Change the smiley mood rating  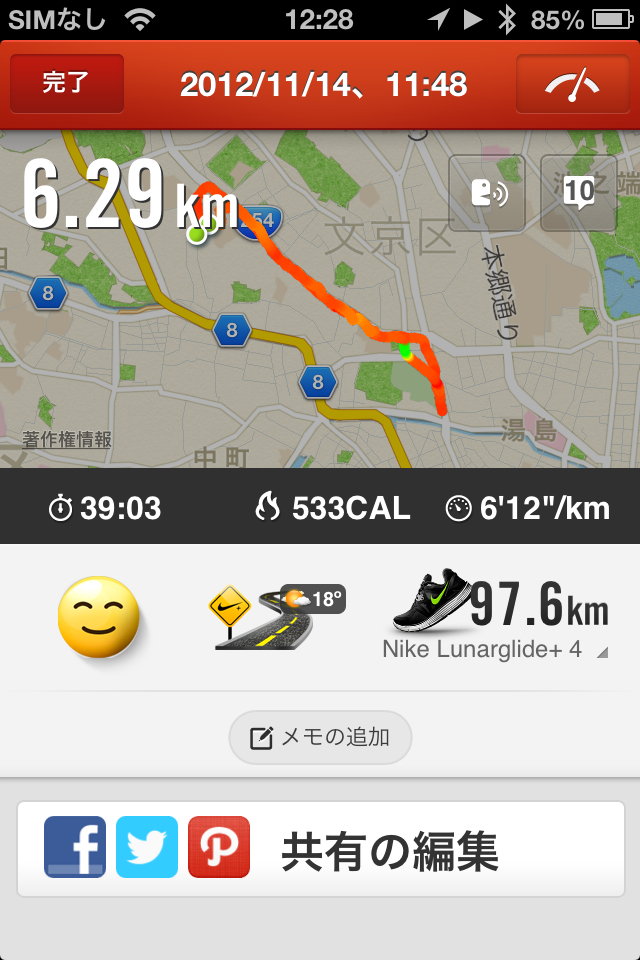97,617
